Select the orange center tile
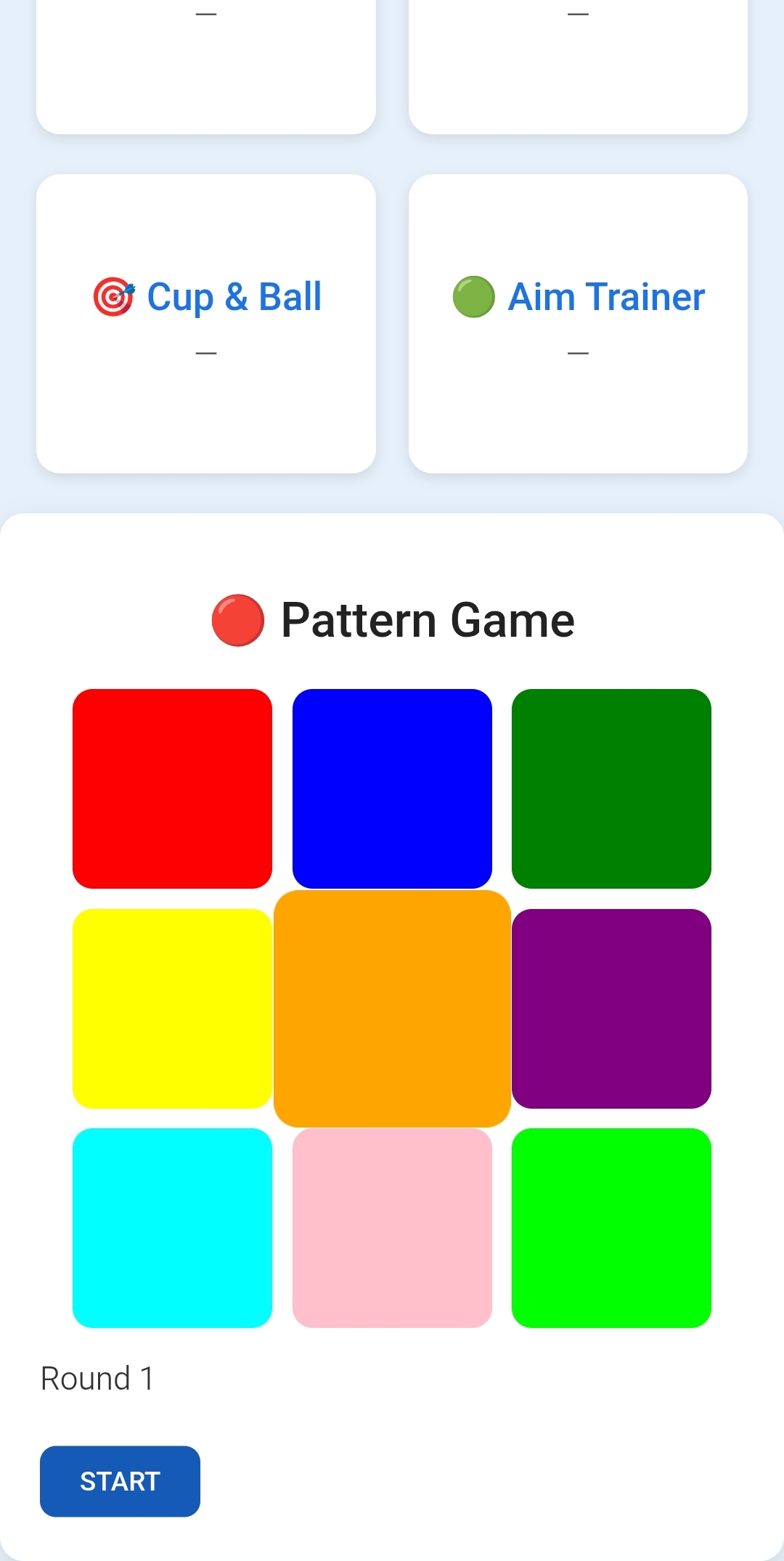The width and height of the screenshot is (784, 1561). point(392,1008)
